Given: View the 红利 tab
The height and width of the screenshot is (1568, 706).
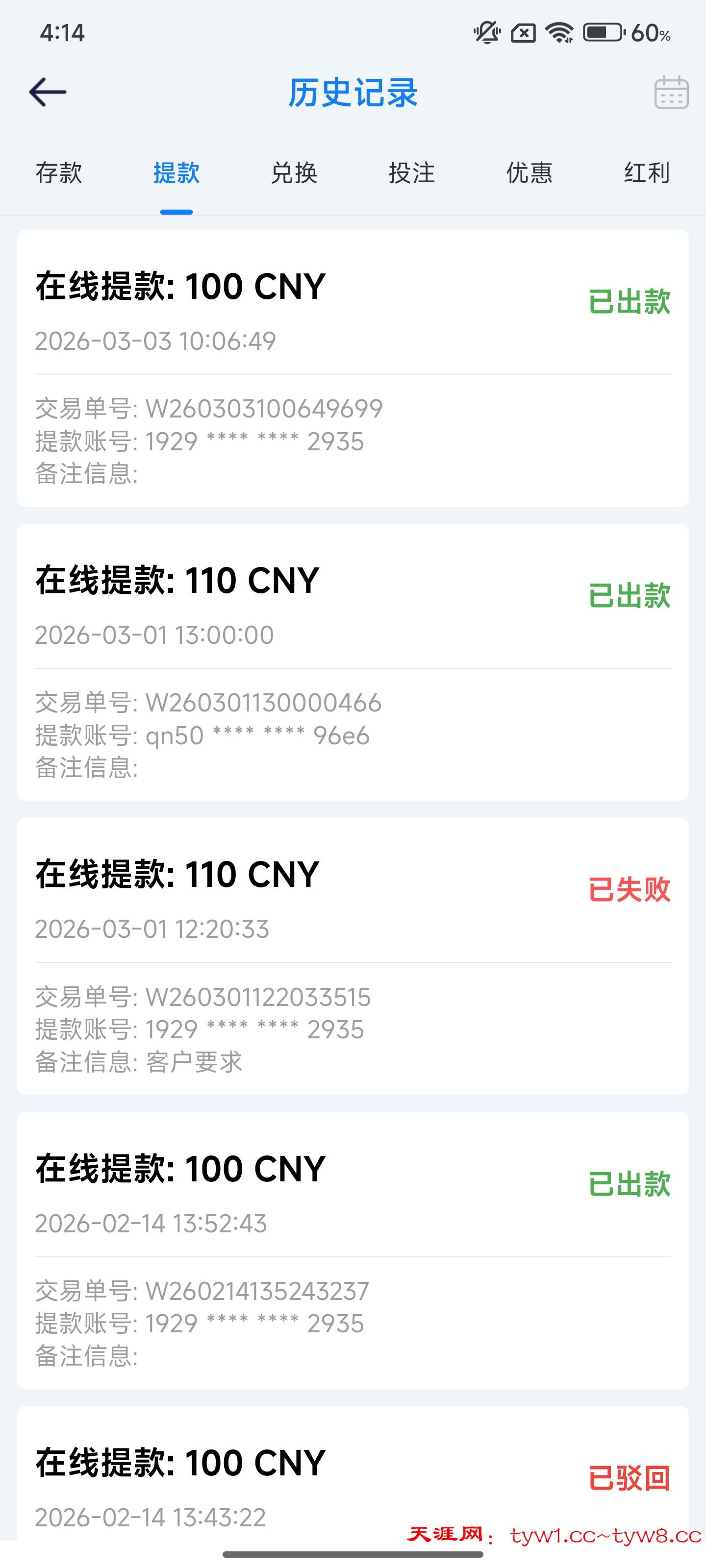Looking at the screenshot, I should 647,173.
